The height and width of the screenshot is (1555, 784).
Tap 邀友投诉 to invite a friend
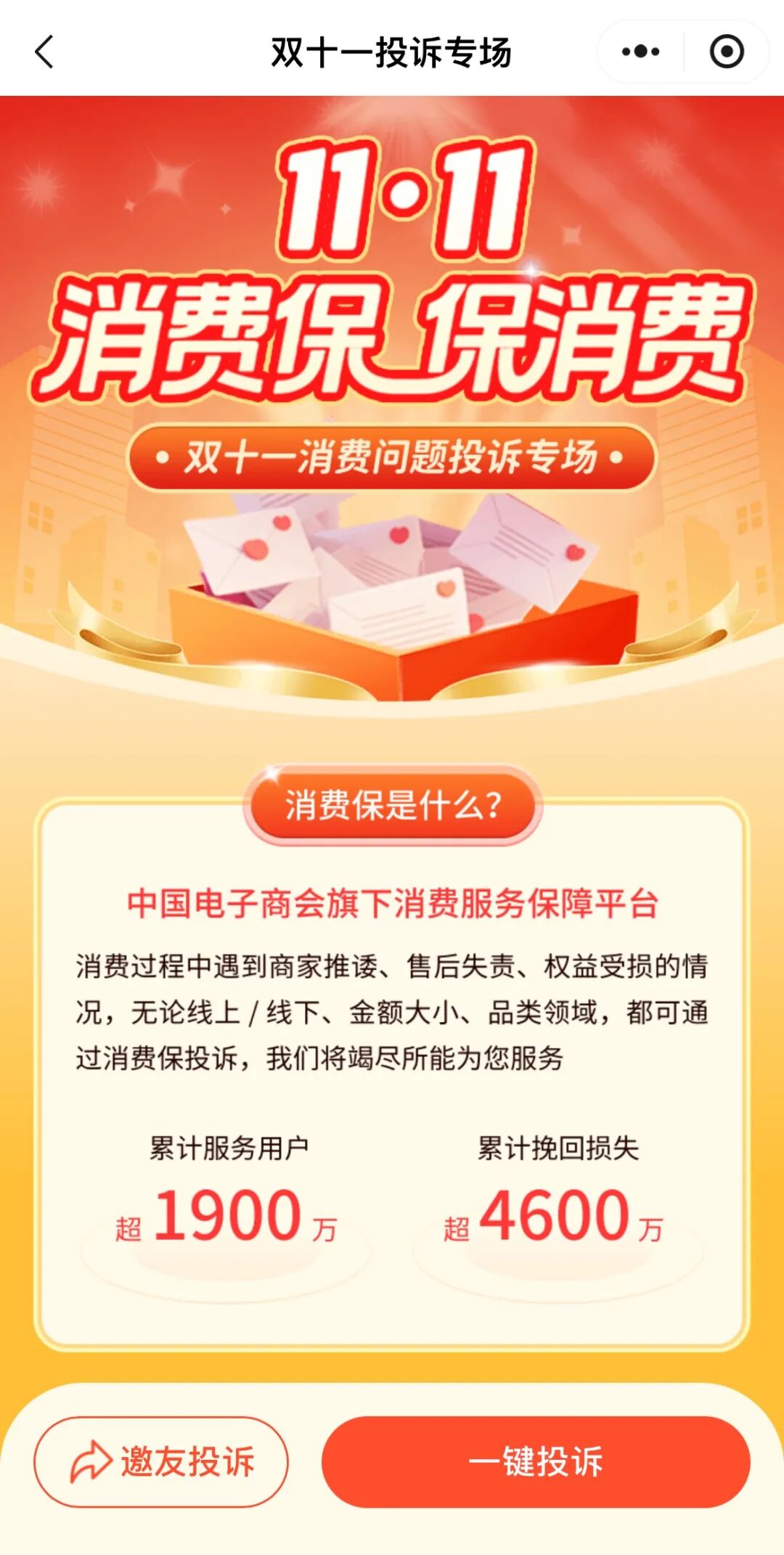point(161,1461)
